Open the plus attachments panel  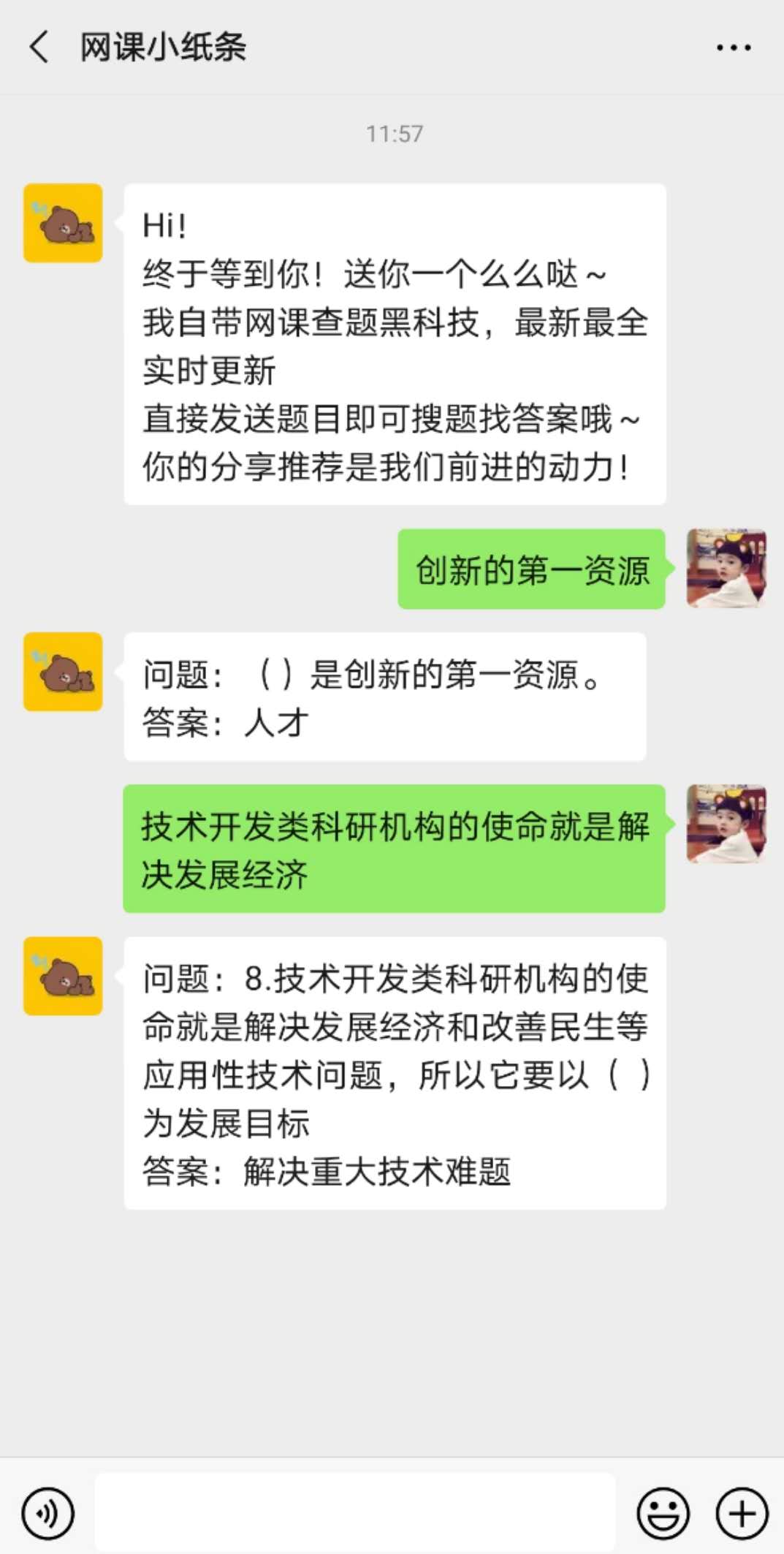click(742, 1513)
